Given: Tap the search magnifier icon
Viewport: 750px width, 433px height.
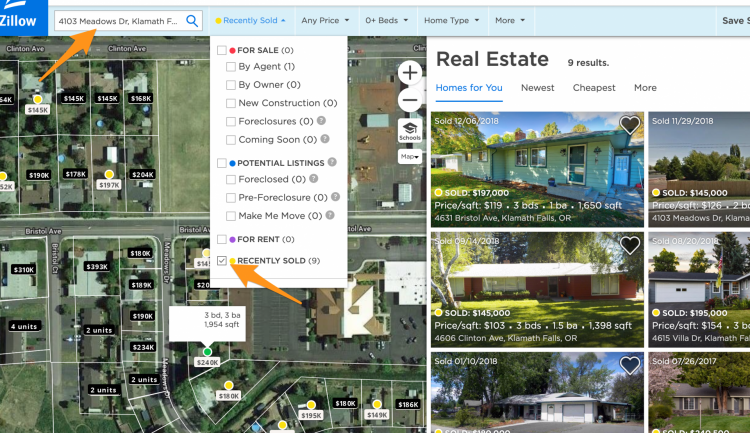Looking at the screenshot, I should click(x=192, y=20).
